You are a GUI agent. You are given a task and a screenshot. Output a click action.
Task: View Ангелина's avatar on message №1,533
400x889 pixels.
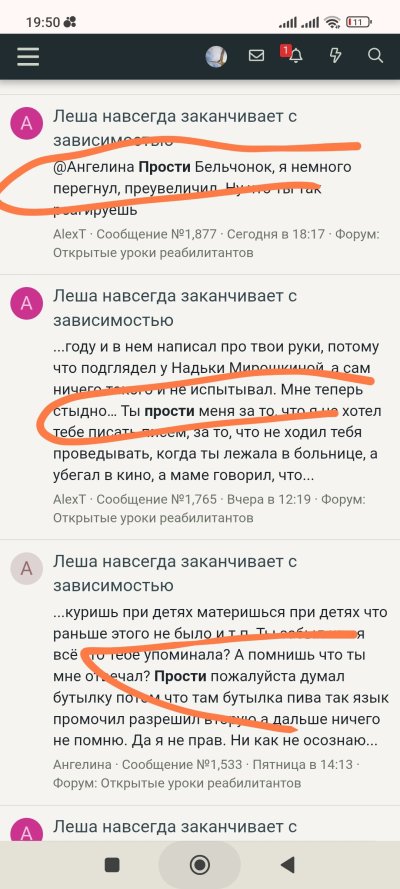click(x=27, y=568)
